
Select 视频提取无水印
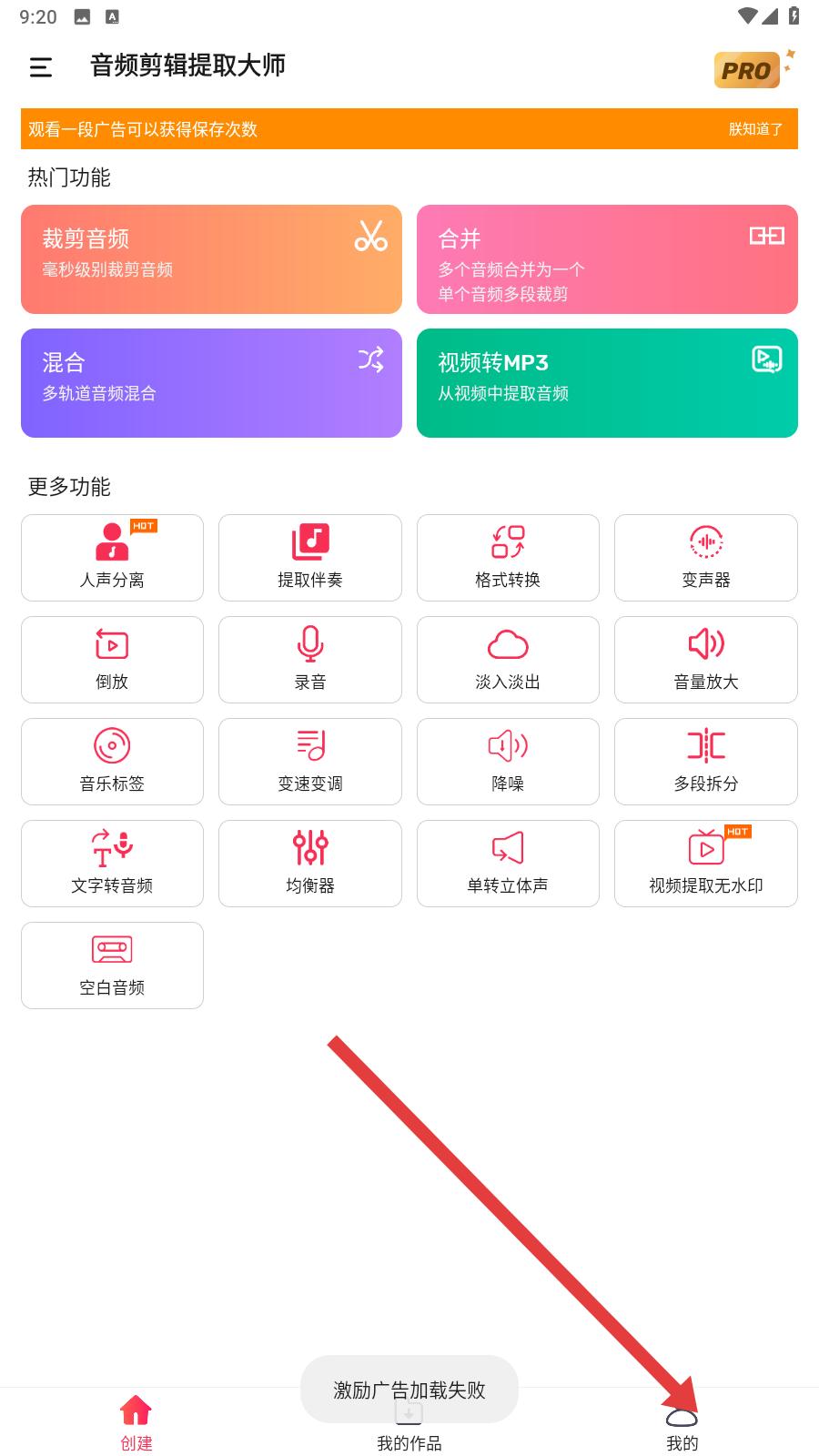tap(706, 864)
